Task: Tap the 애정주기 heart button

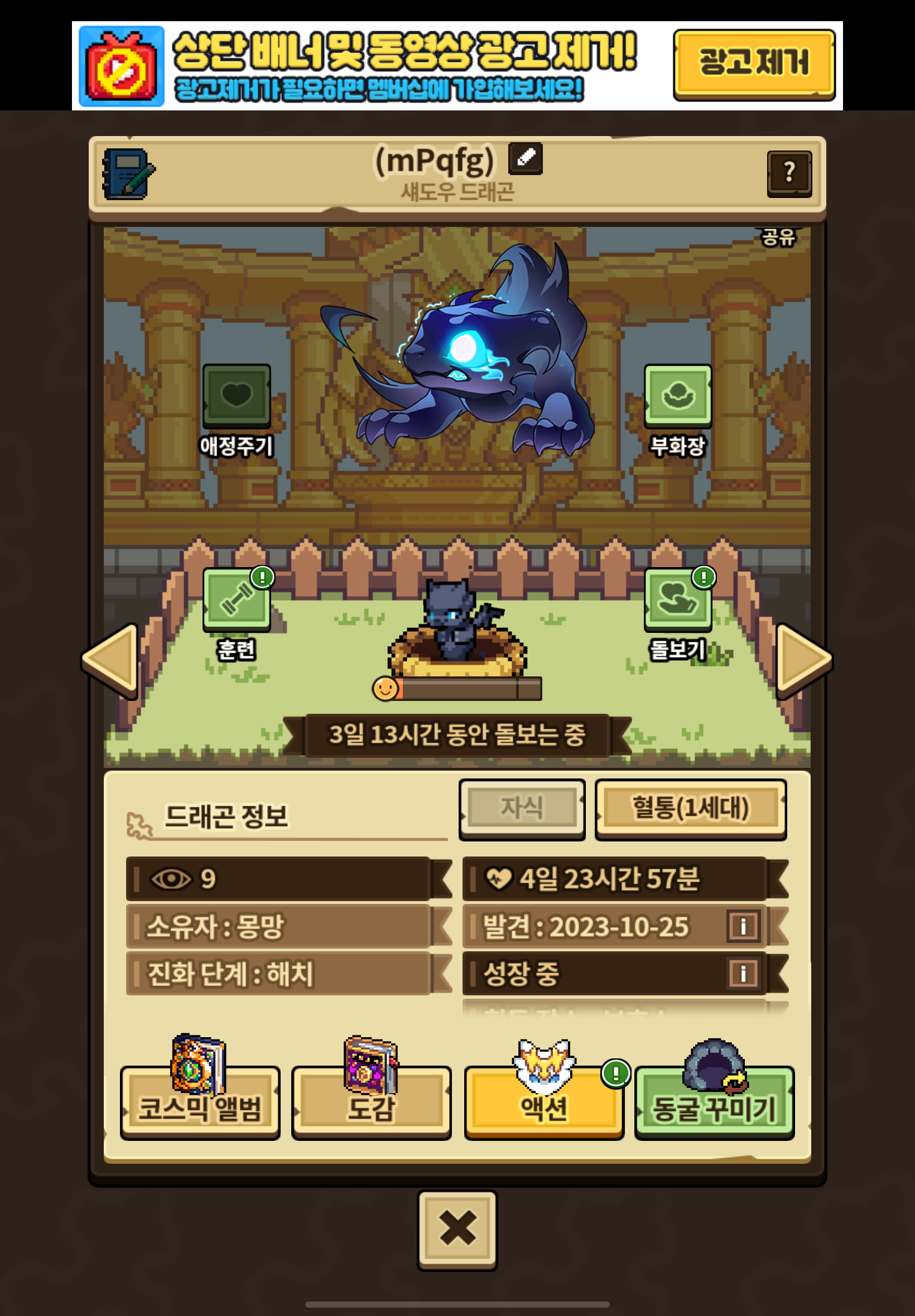Action: coord(236,396)
